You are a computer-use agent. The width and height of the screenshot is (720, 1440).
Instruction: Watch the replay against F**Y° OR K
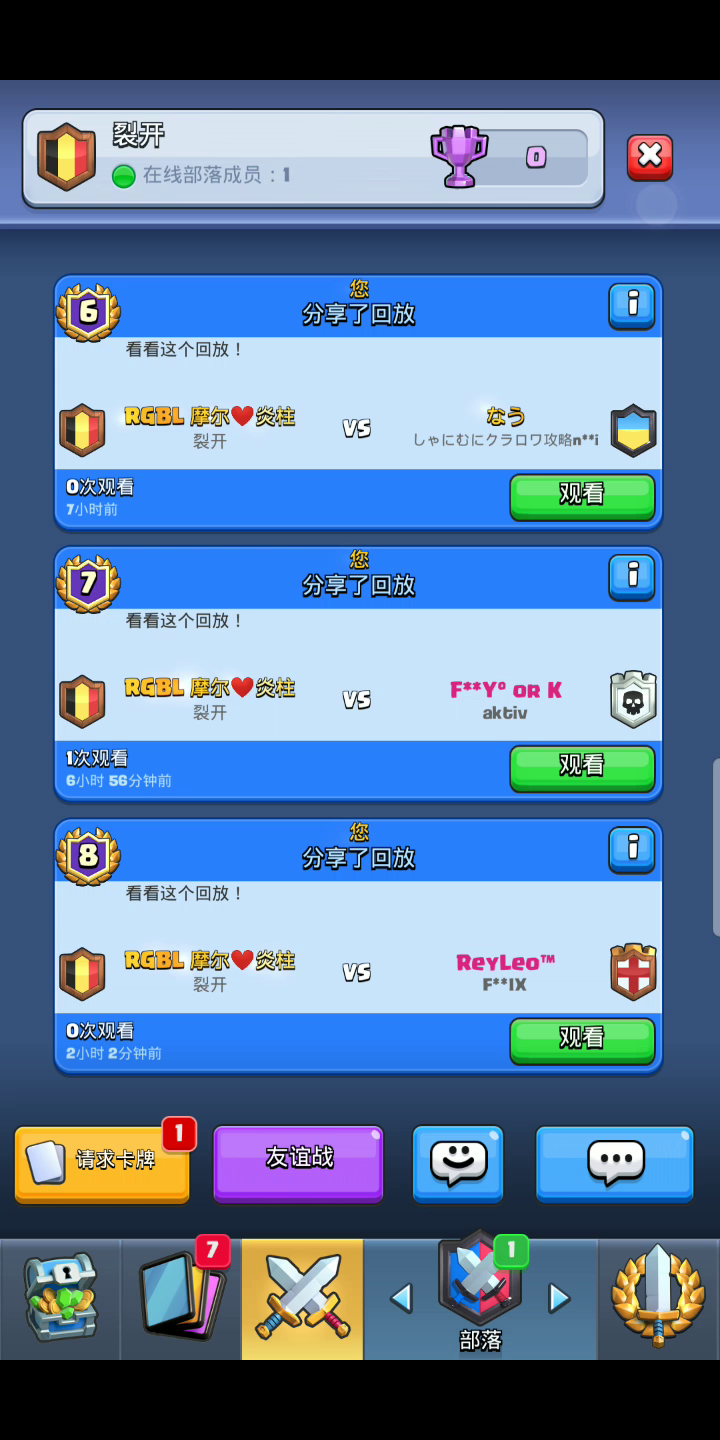(582, 768)
